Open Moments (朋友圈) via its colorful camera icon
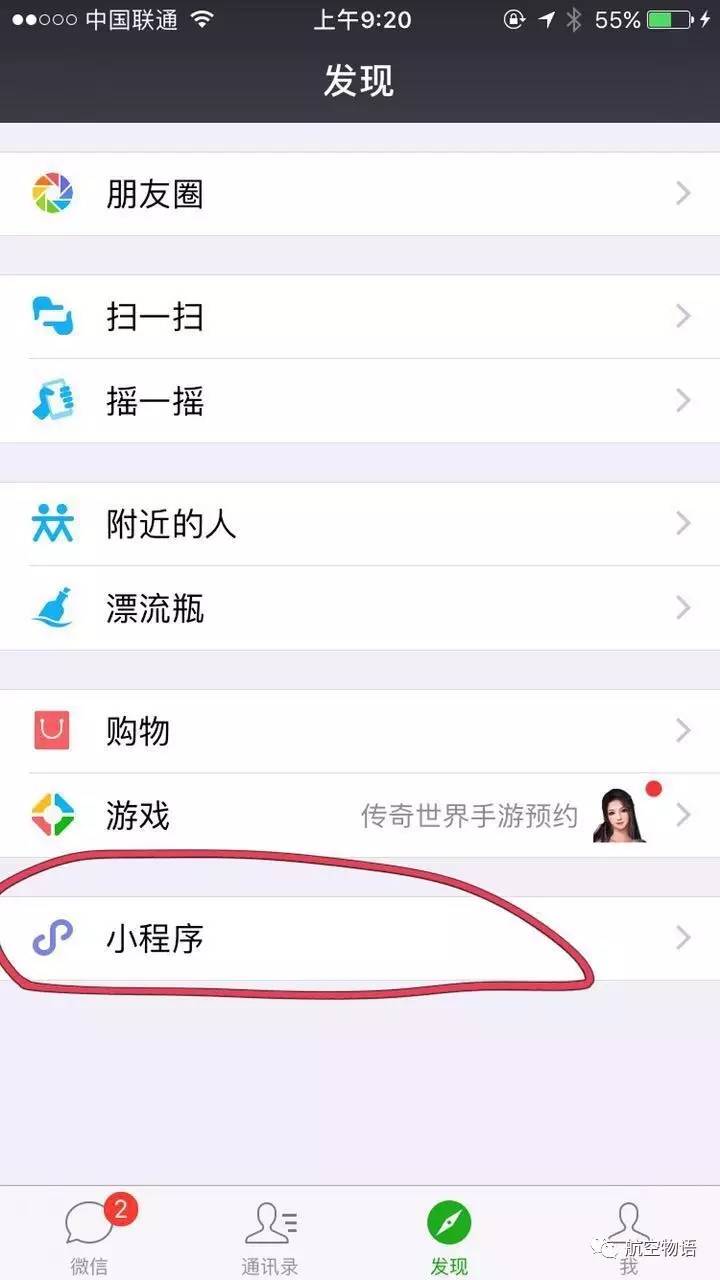Image resolution: width=720 pixels, height=1280 pixels. click(53, 194)
